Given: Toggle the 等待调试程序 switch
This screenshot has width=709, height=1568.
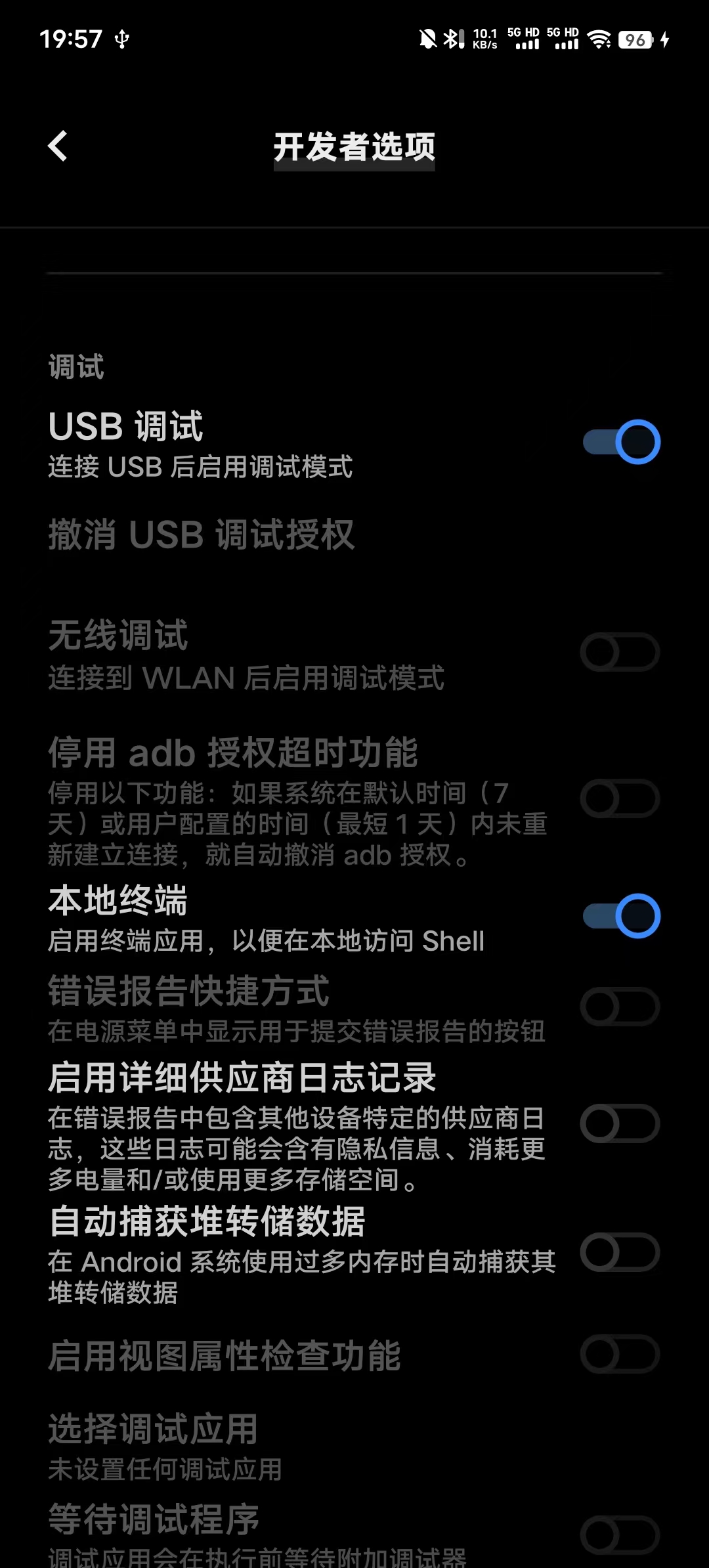Looking at the screenshot, I should tap(620, 1535).
